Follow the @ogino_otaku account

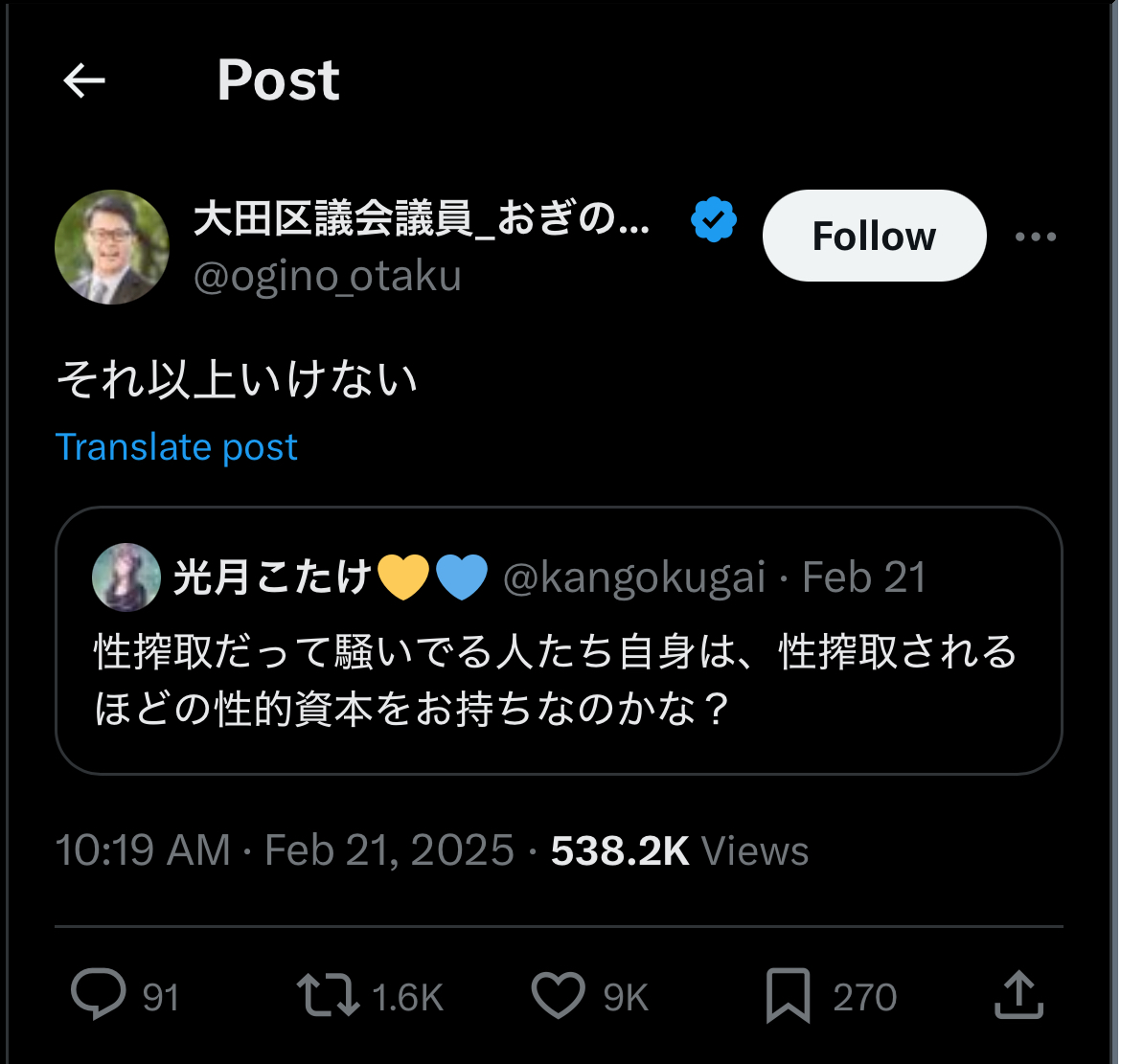pyautogui.click(x=875, y=236)
